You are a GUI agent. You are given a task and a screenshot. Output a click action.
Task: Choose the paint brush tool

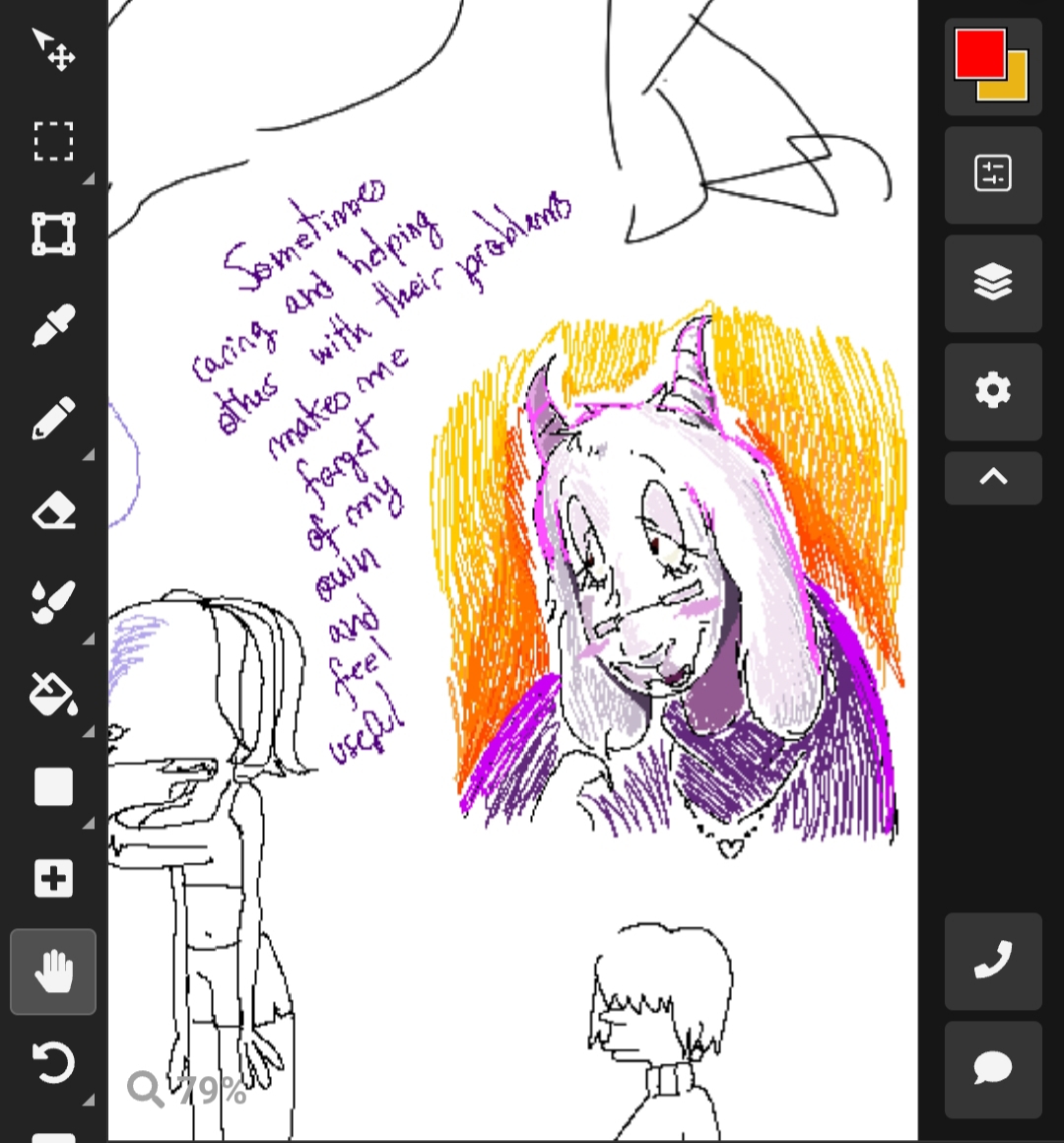(x=53, y=602)
